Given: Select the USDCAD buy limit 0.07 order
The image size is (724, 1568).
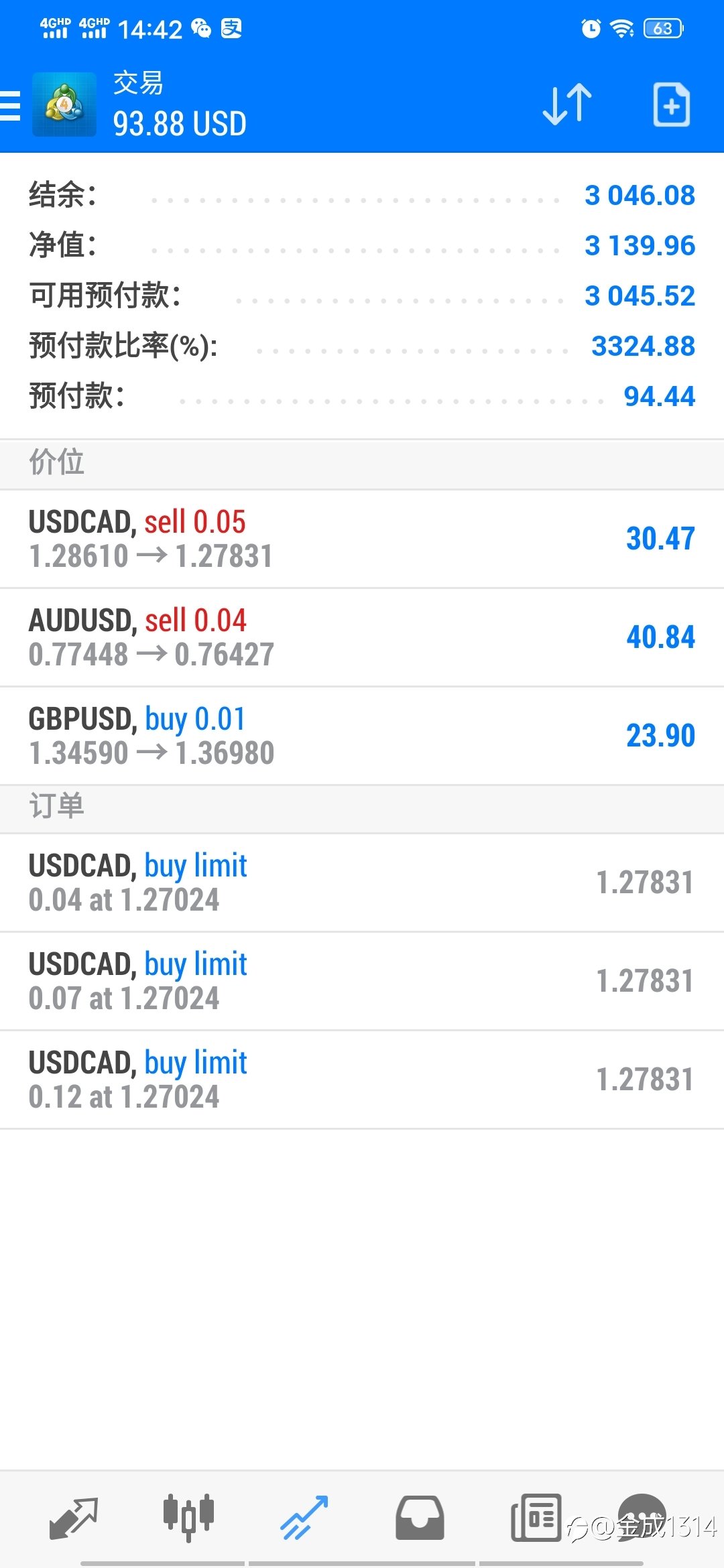Looking at the screenshot, I should coord(362,982).
